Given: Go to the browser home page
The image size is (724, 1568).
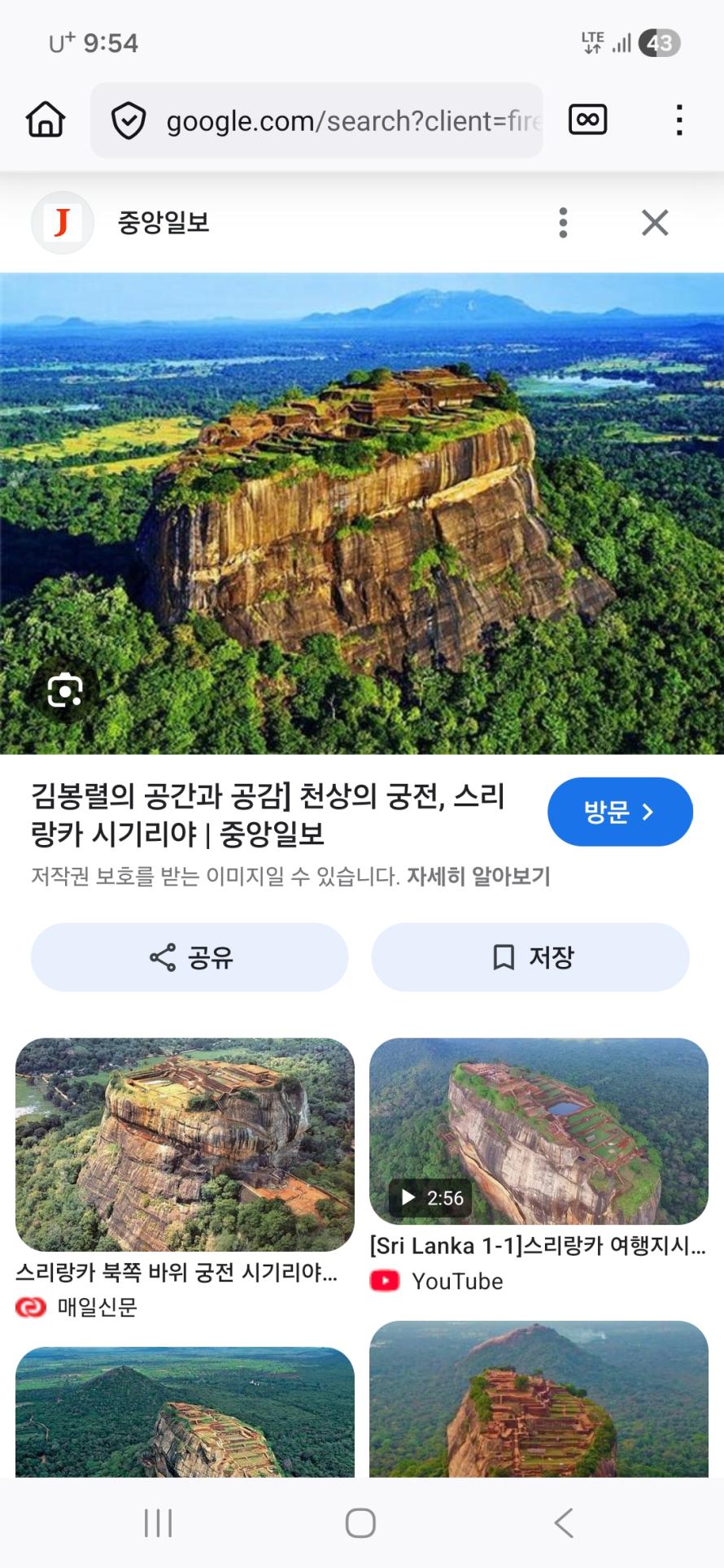Looking at the screenshot, I should pos(46,120).
